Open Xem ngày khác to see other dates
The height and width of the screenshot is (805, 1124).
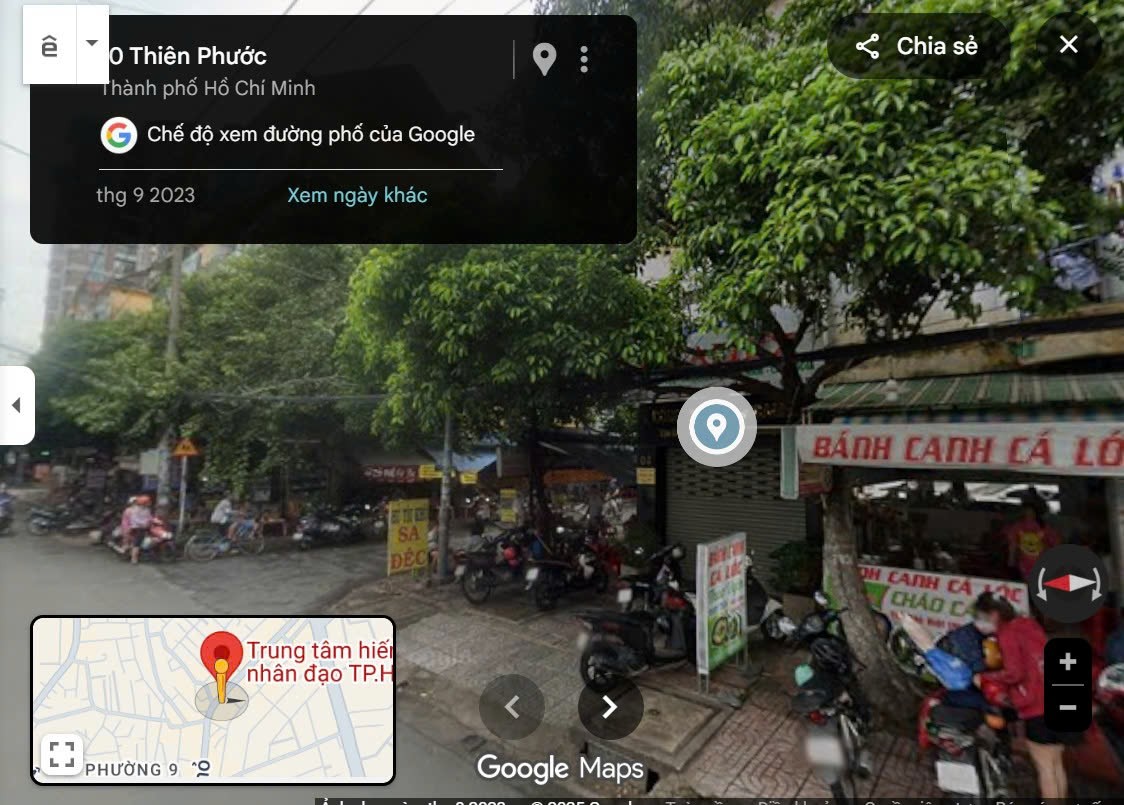click(357, 195)
